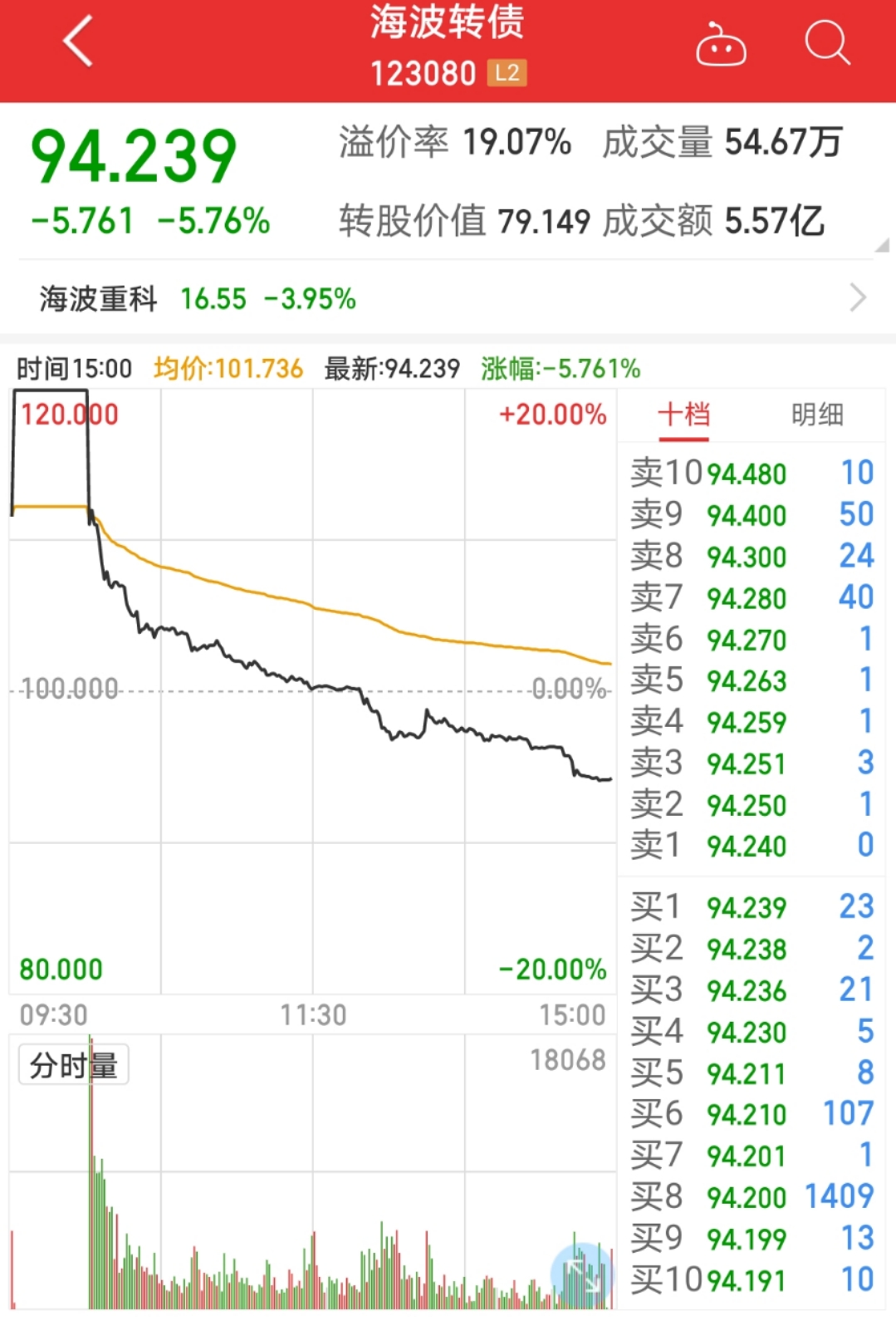This screenshot has height=1321, width=896.
Task: Expand chart with the floating fullscreen icon
Action: tap(582, 1273)
